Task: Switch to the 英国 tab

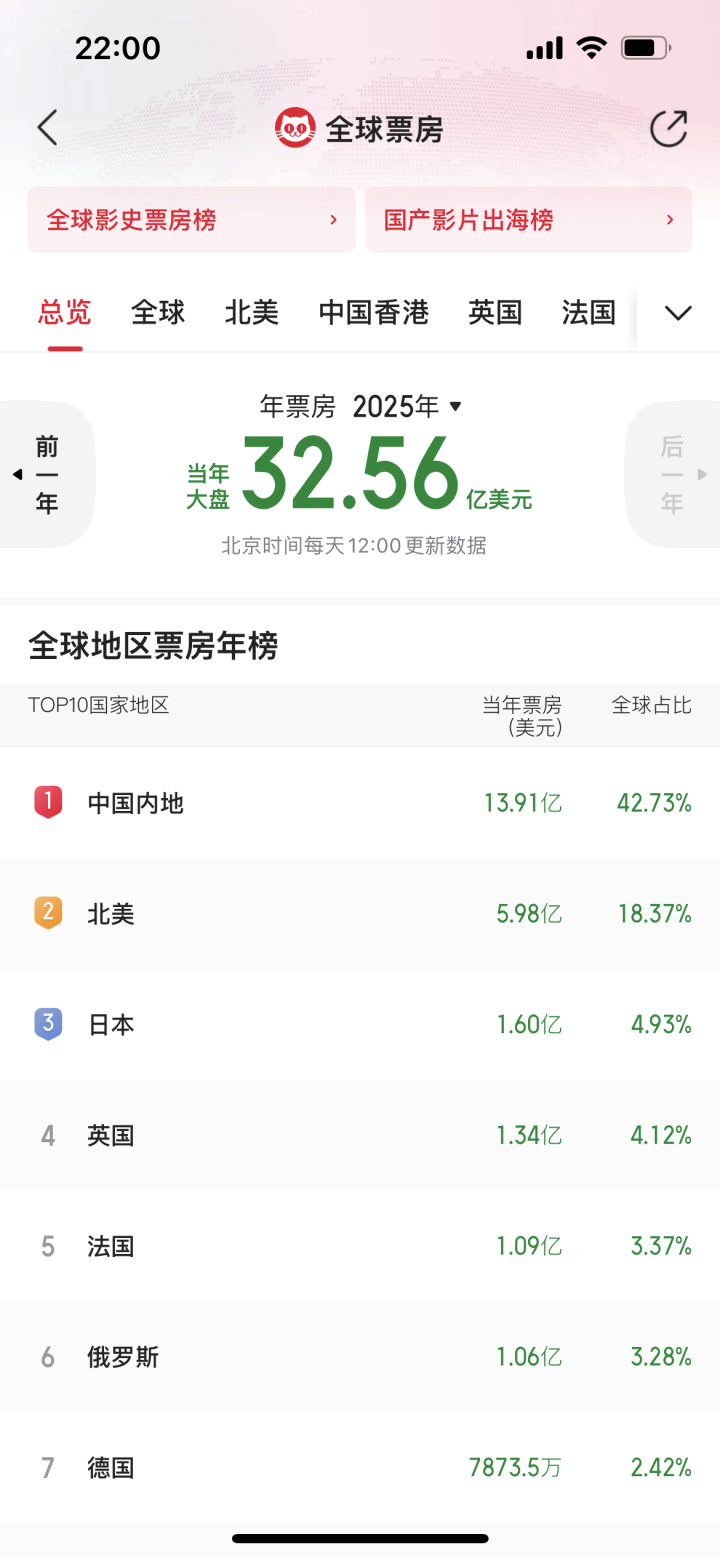Action: [x=495, y=312]
